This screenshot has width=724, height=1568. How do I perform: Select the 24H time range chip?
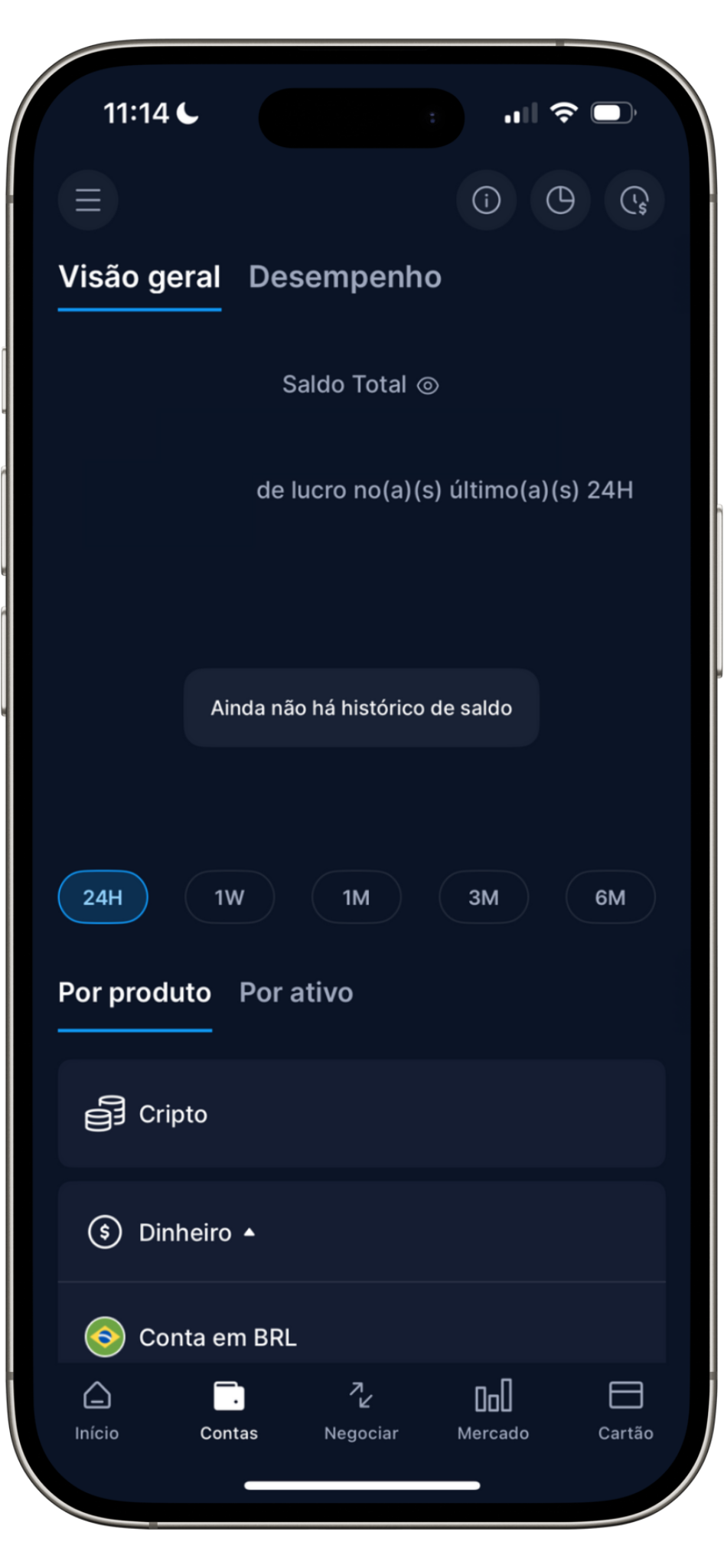pos(103,897)
